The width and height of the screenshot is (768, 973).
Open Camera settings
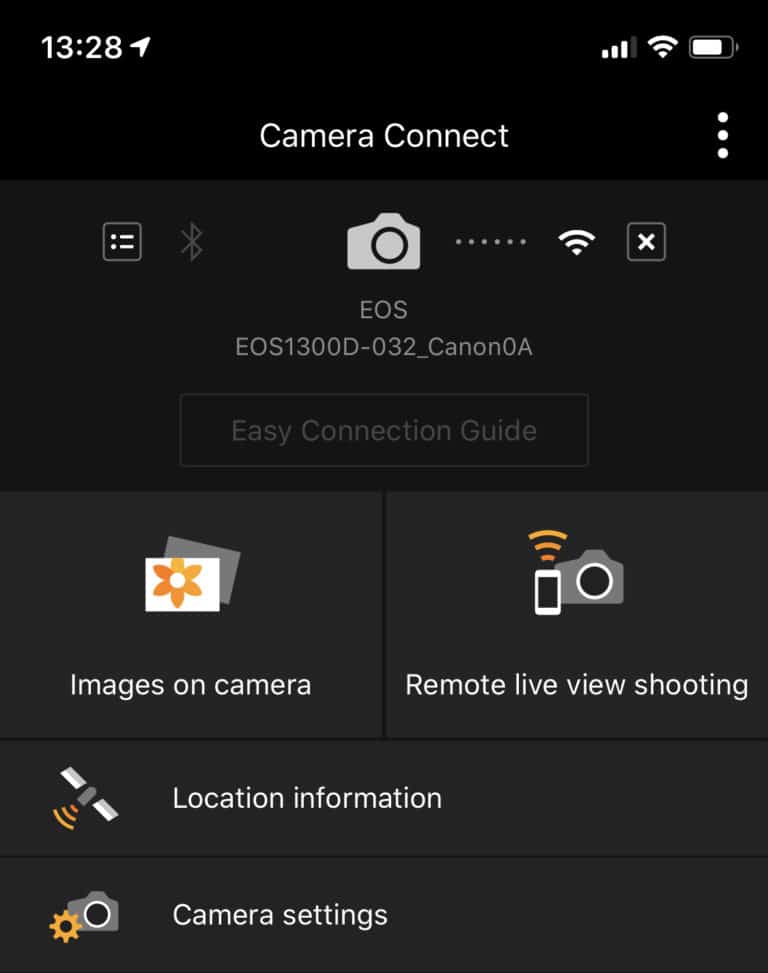[280, 913]
